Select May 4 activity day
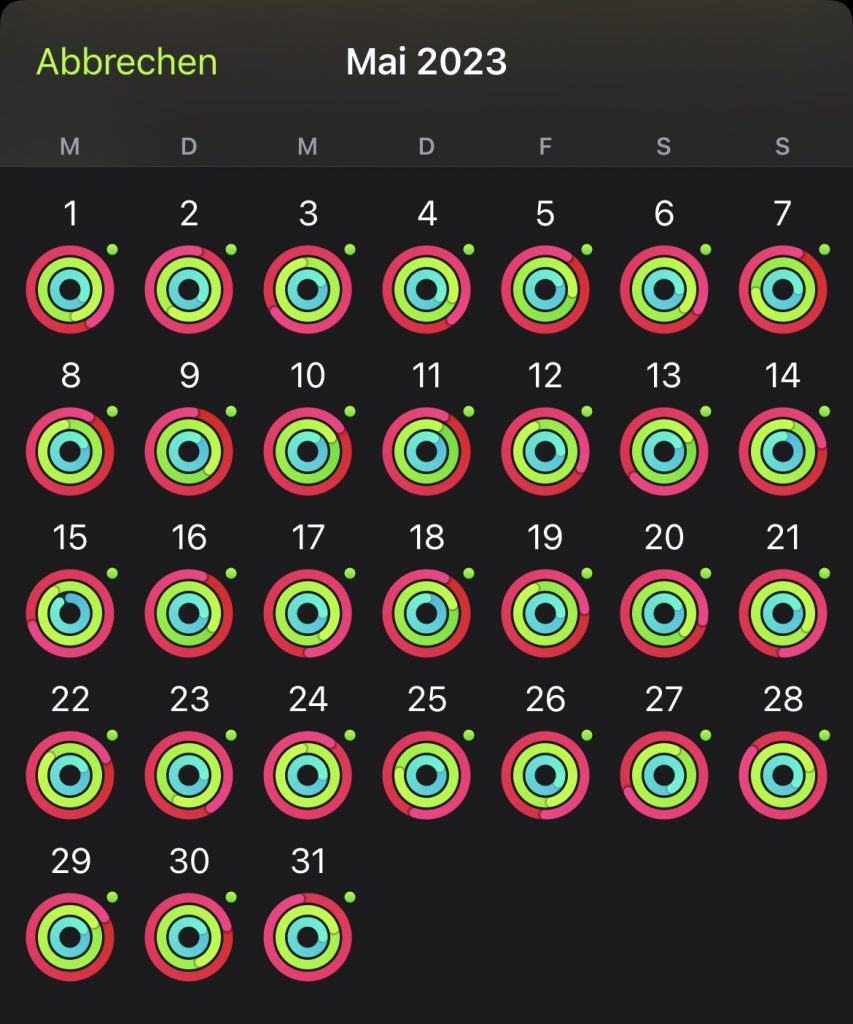The height and width of the screenshot is (1024, 853). click(x=427, y=289)
